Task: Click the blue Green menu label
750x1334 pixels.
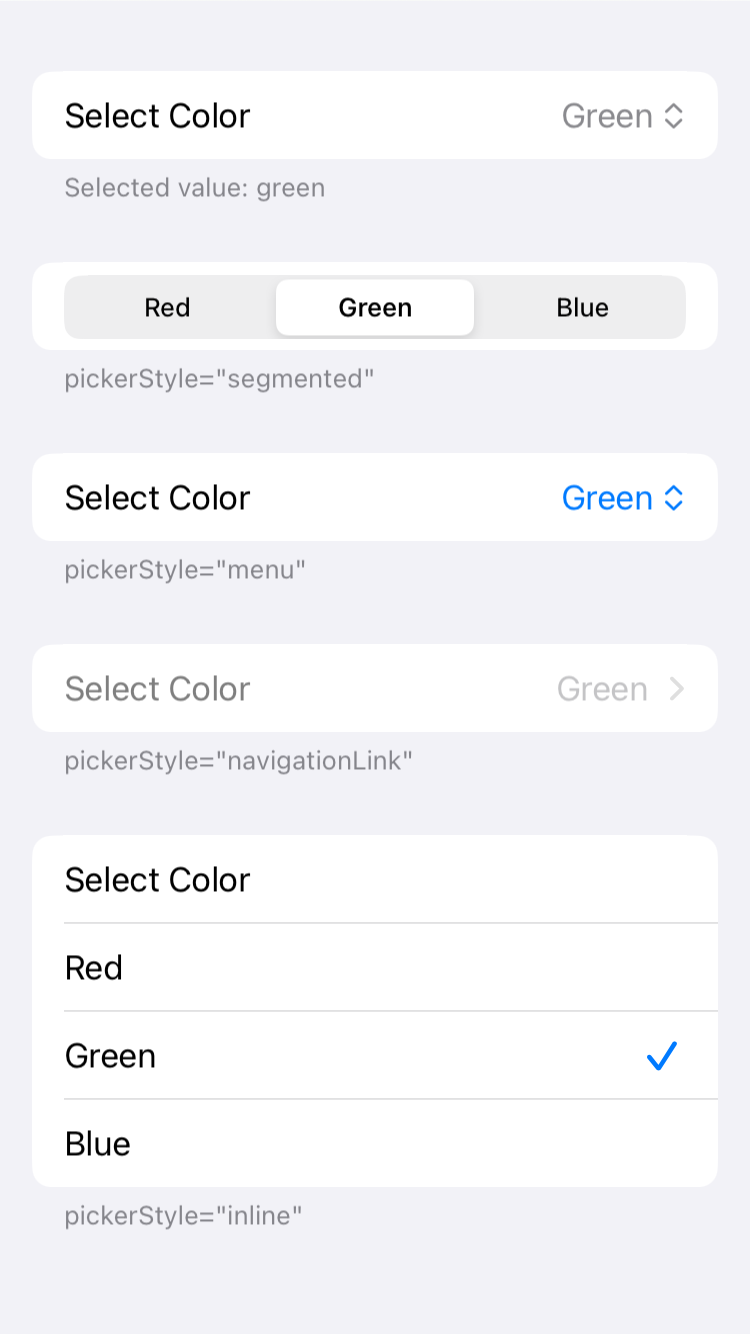Action: [x=608, y=497]
